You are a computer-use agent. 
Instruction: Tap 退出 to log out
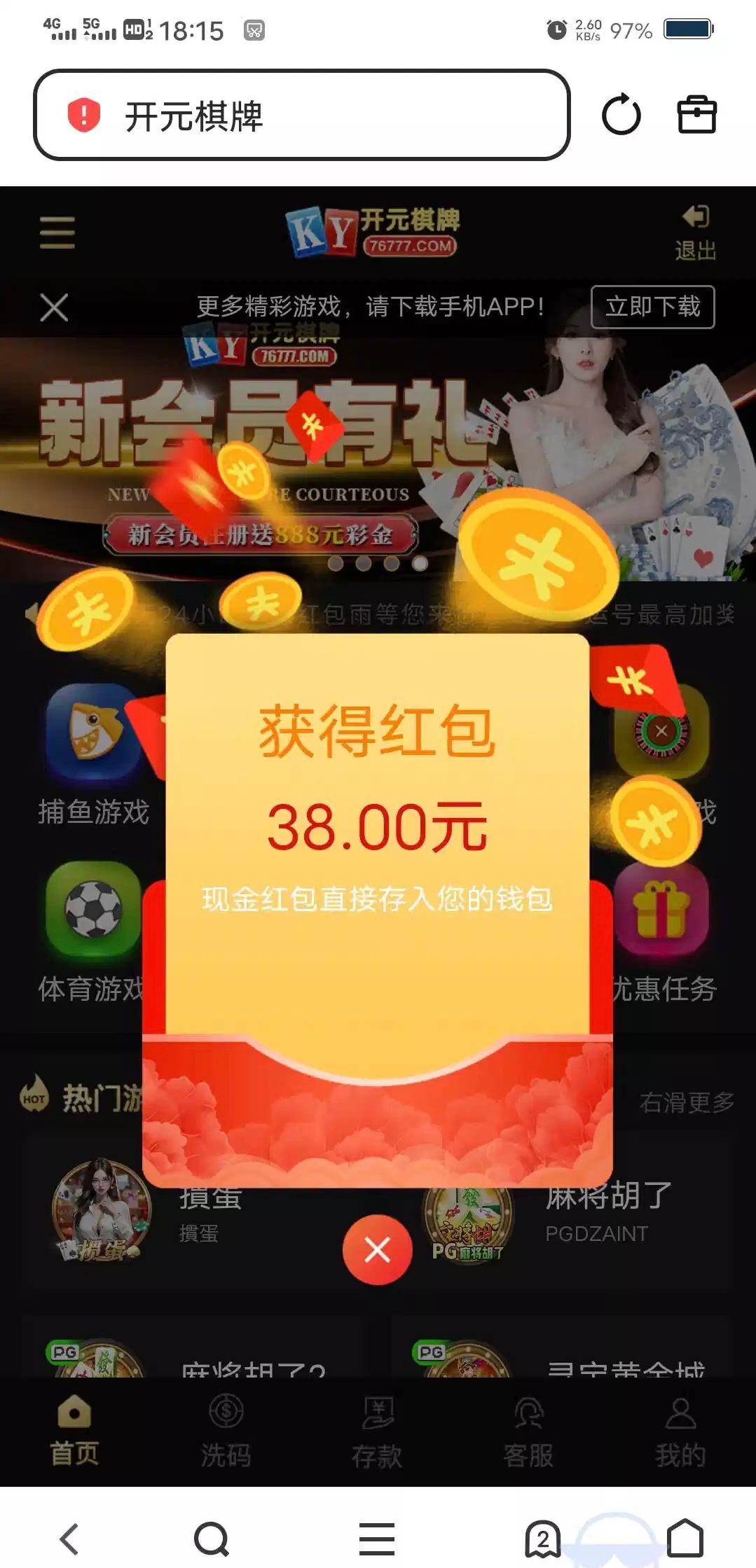click(695, 233)
